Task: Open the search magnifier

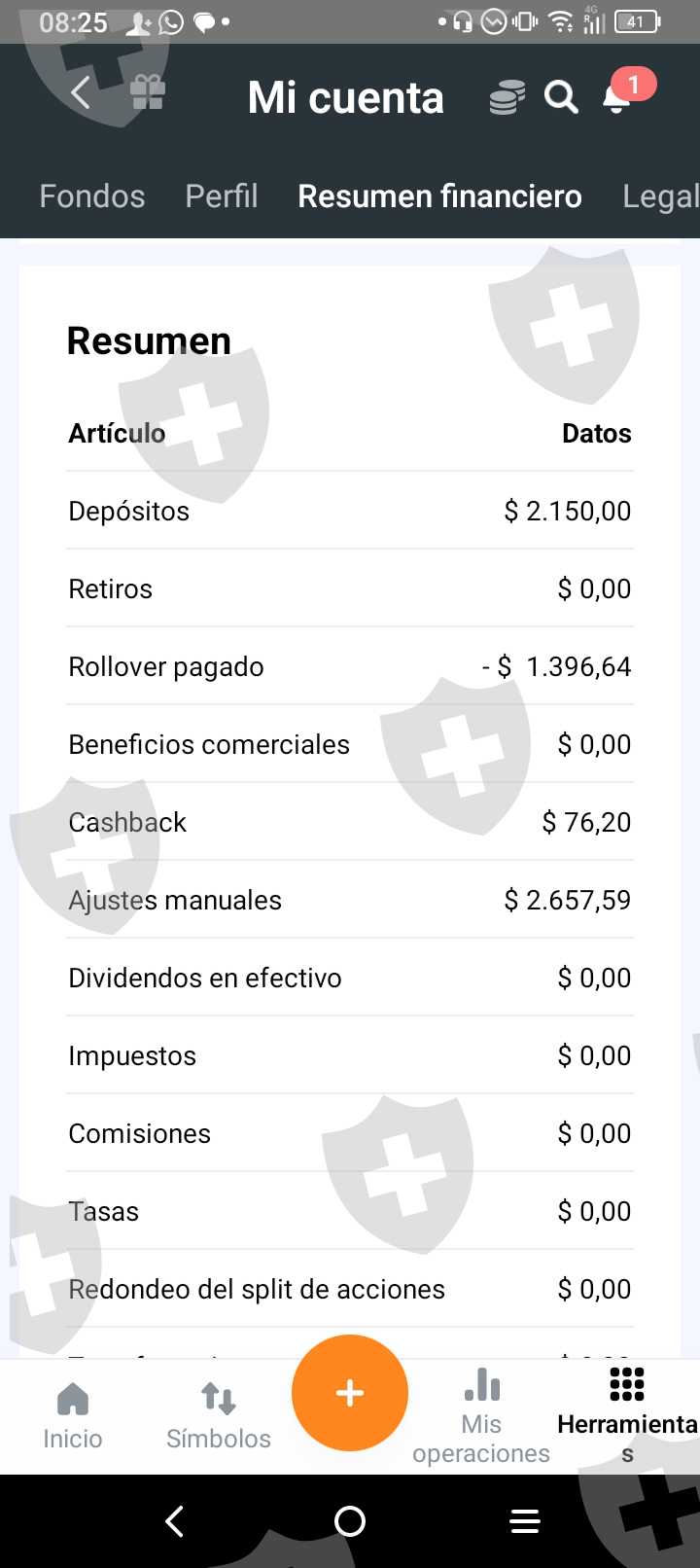Action: coord(561,97)
